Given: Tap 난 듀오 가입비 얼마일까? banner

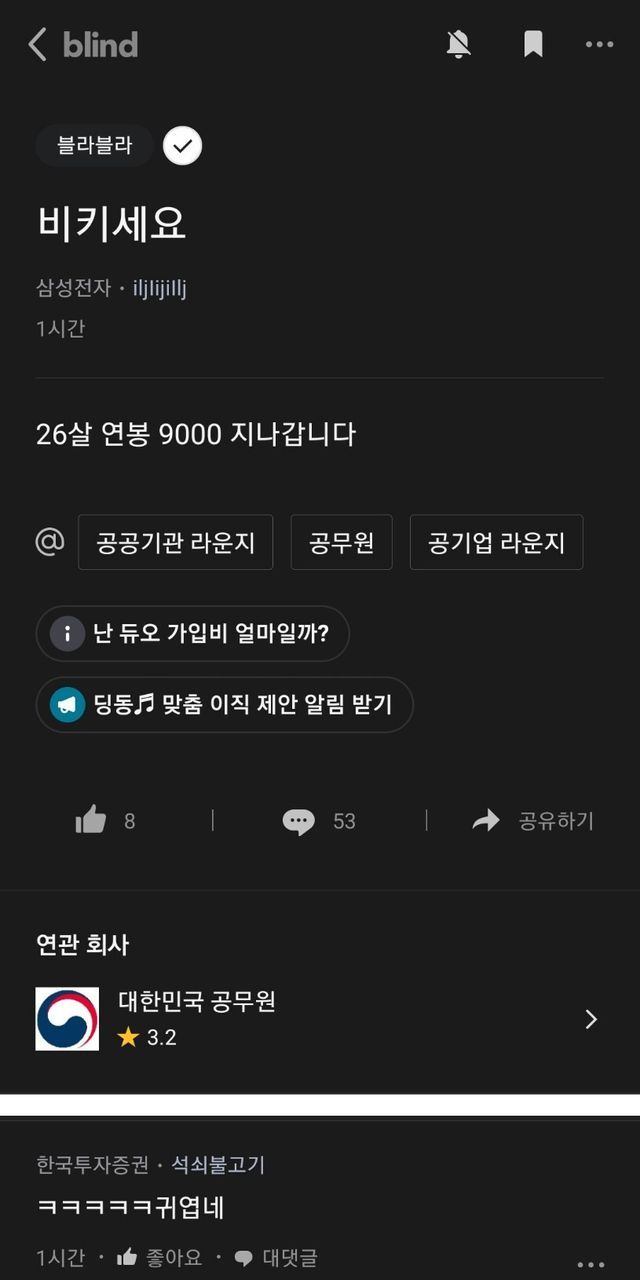Looking at the screenshot, I should [x=193, y=633].
